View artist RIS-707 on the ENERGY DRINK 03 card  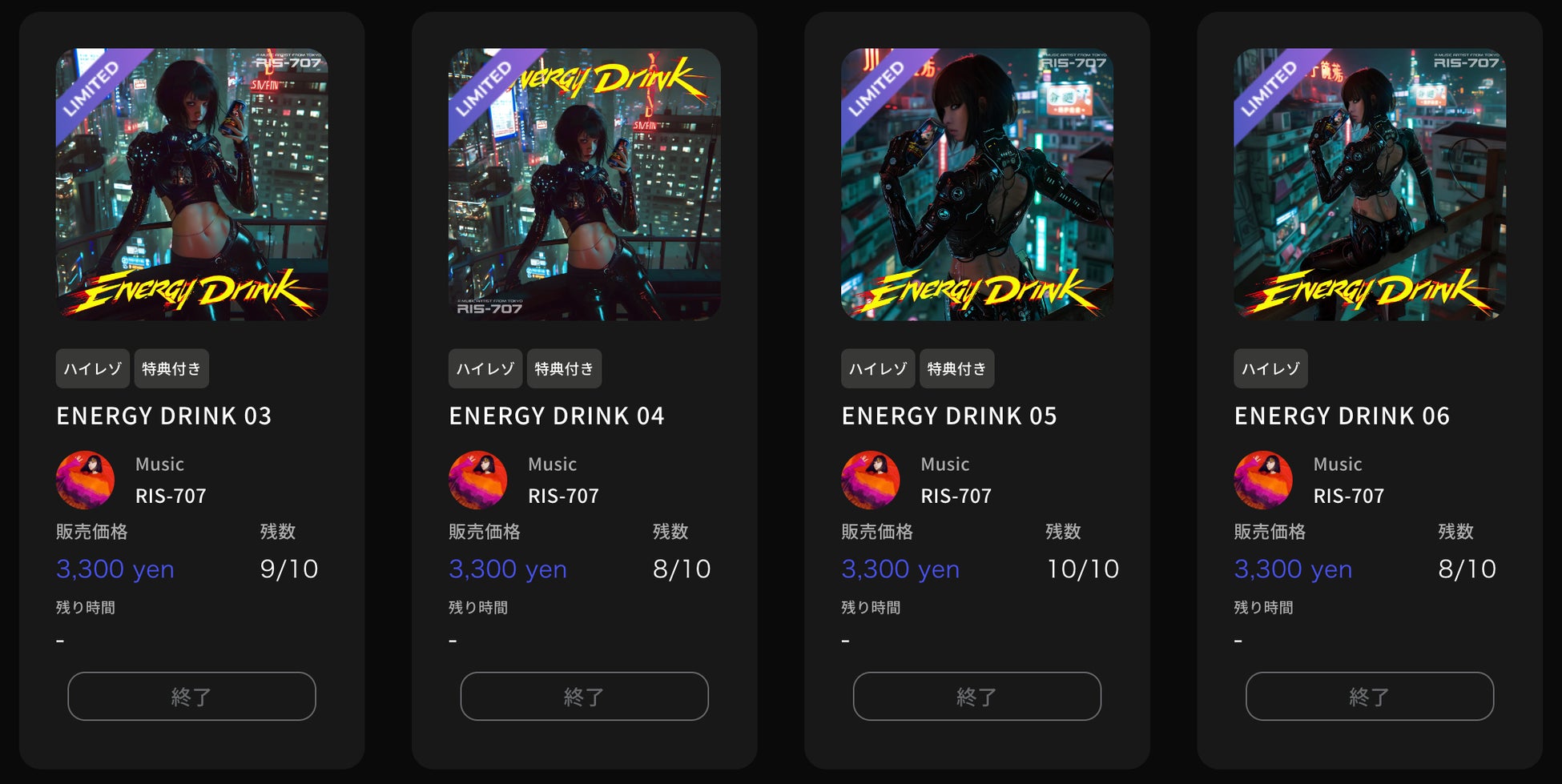(x=171, y=496)
